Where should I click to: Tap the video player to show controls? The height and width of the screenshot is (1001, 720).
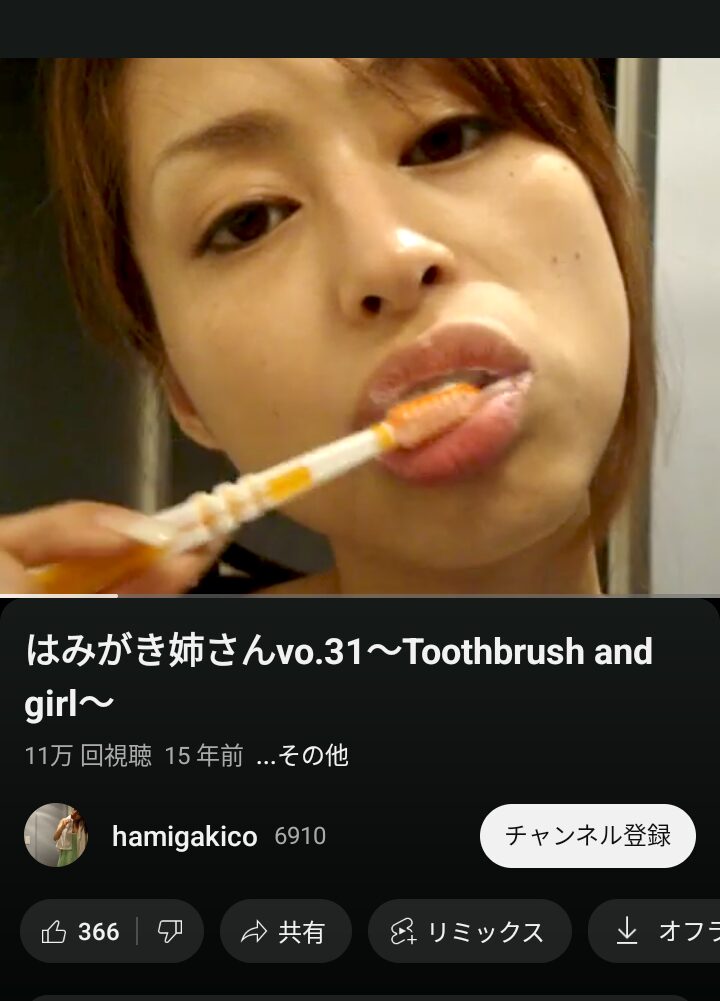click(x=360, y=326)
